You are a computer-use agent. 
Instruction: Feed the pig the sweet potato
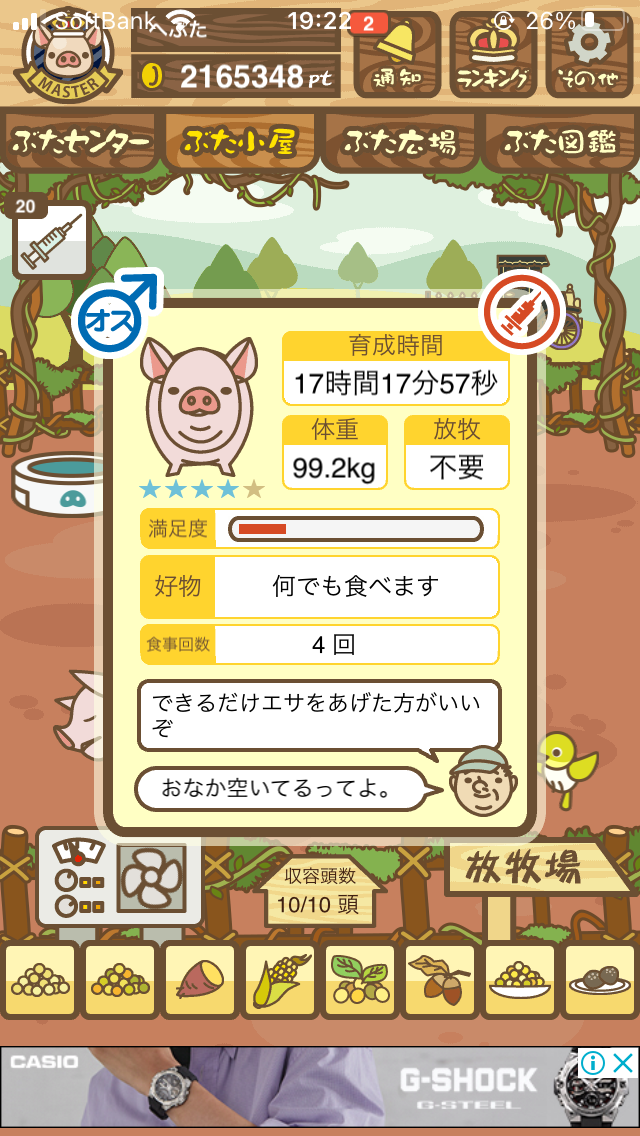[199, 978]
